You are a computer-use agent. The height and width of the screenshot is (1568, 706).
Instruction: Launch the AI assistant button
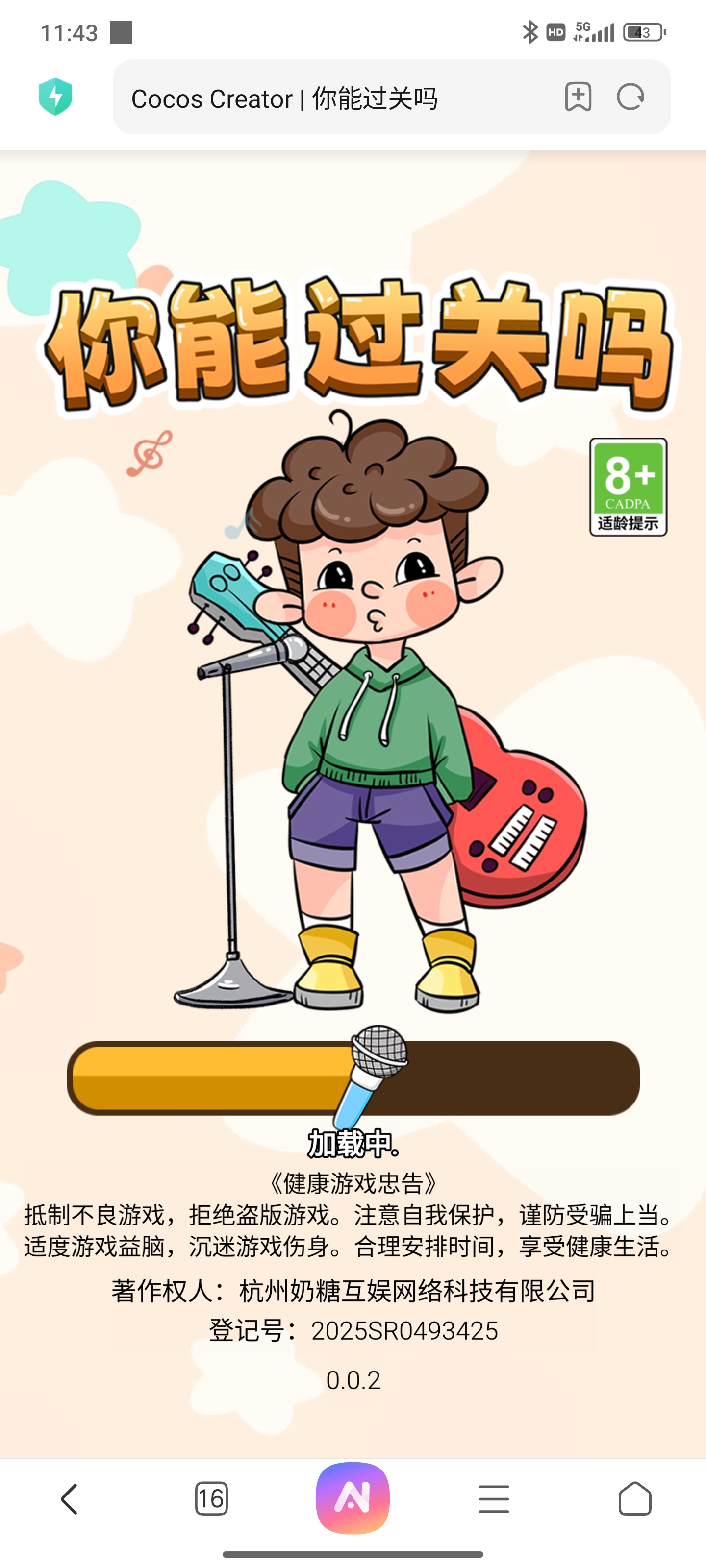pyautogui.click(x=353, y=1497)
